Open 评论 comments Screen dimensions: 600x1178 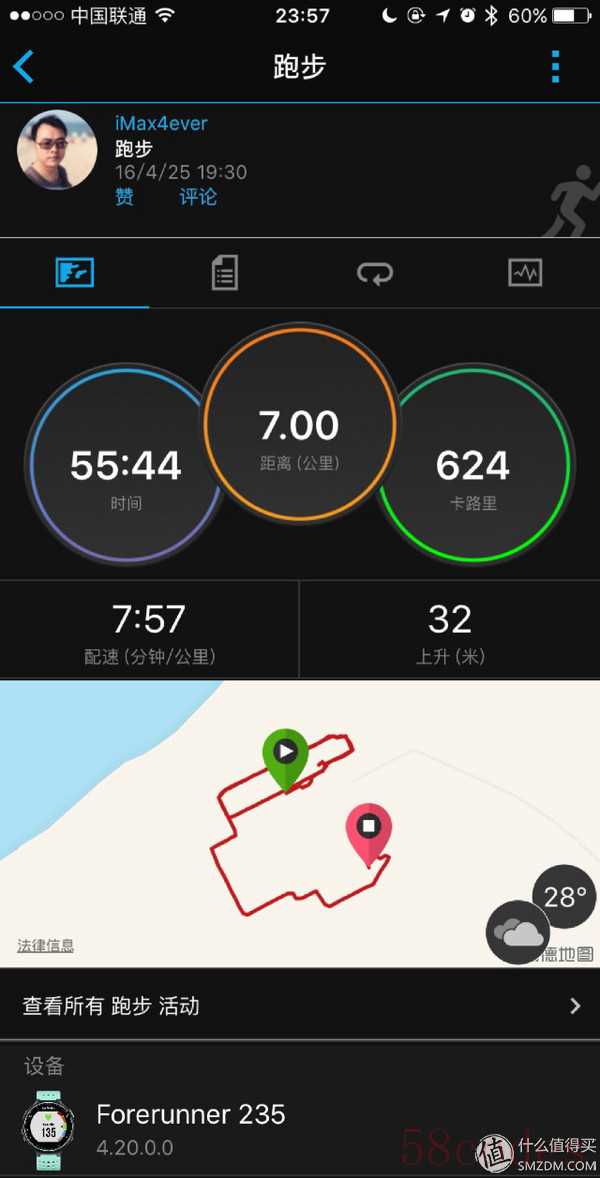click(x=198, y=197)
